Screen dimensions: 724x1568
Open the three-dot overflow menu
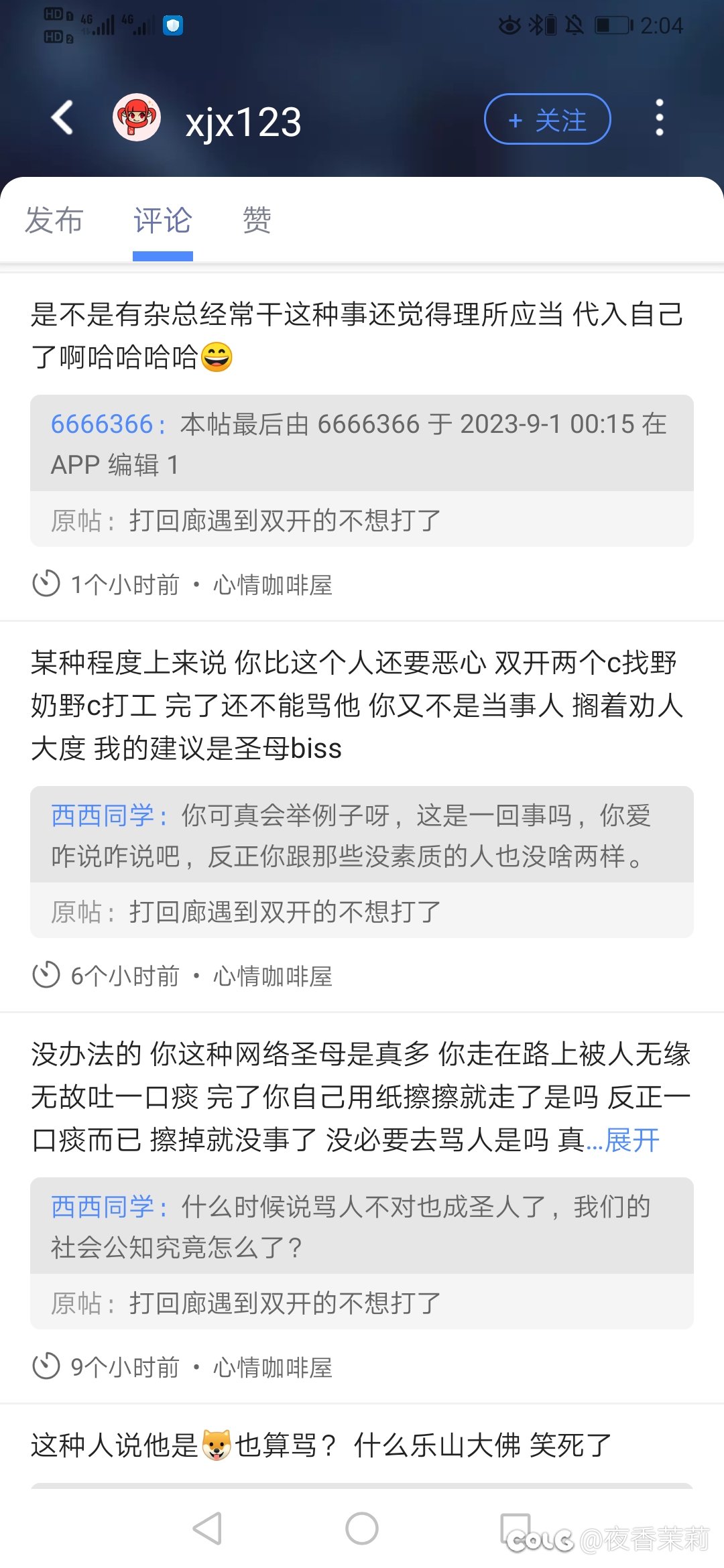[x=660, y=118]
